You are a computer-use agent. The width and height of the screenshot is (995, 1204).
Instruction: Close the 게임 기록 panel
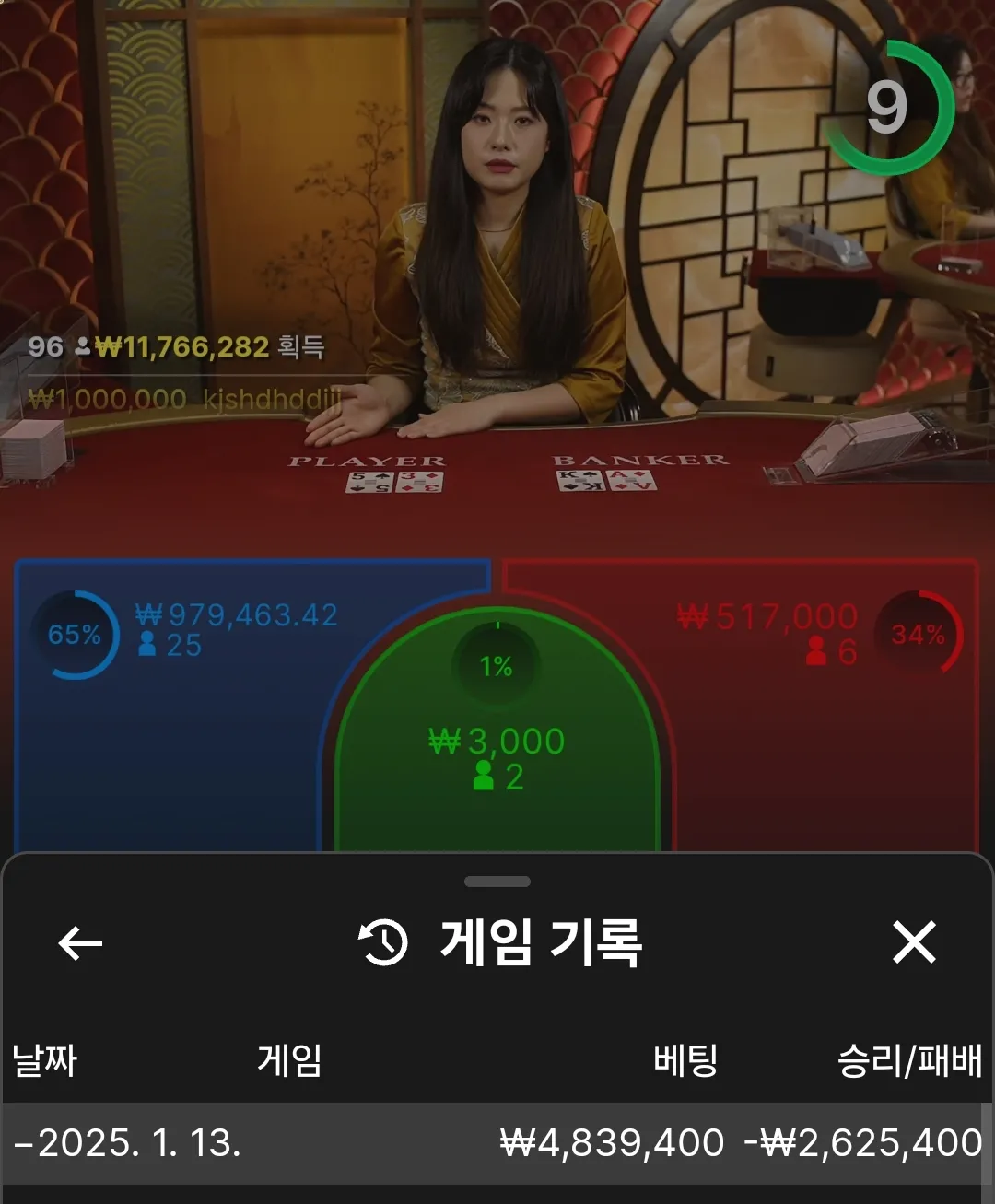[914, 942]
